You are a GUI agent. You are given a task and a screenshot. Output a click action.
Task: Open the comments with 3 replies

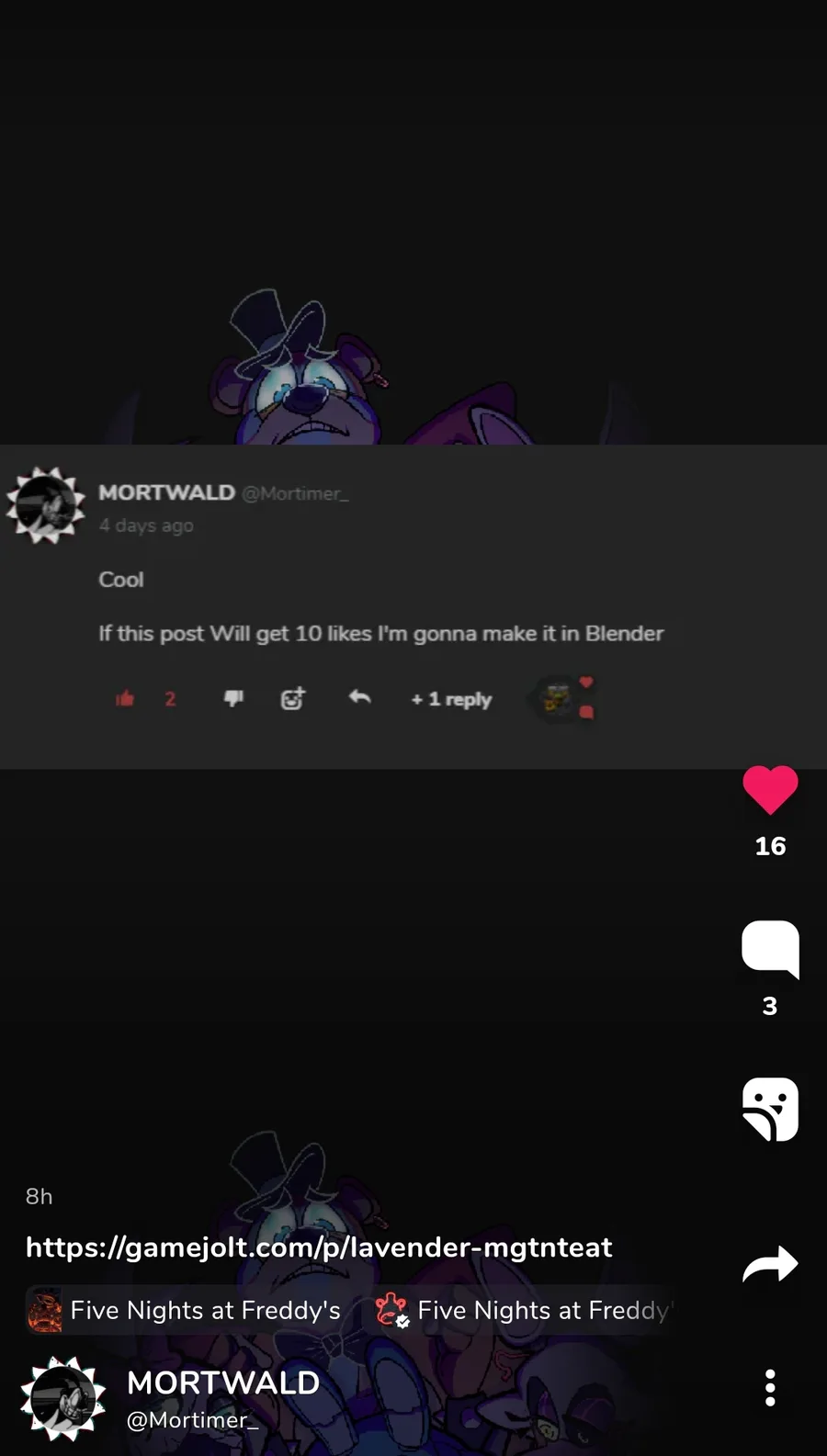[770, 949]
